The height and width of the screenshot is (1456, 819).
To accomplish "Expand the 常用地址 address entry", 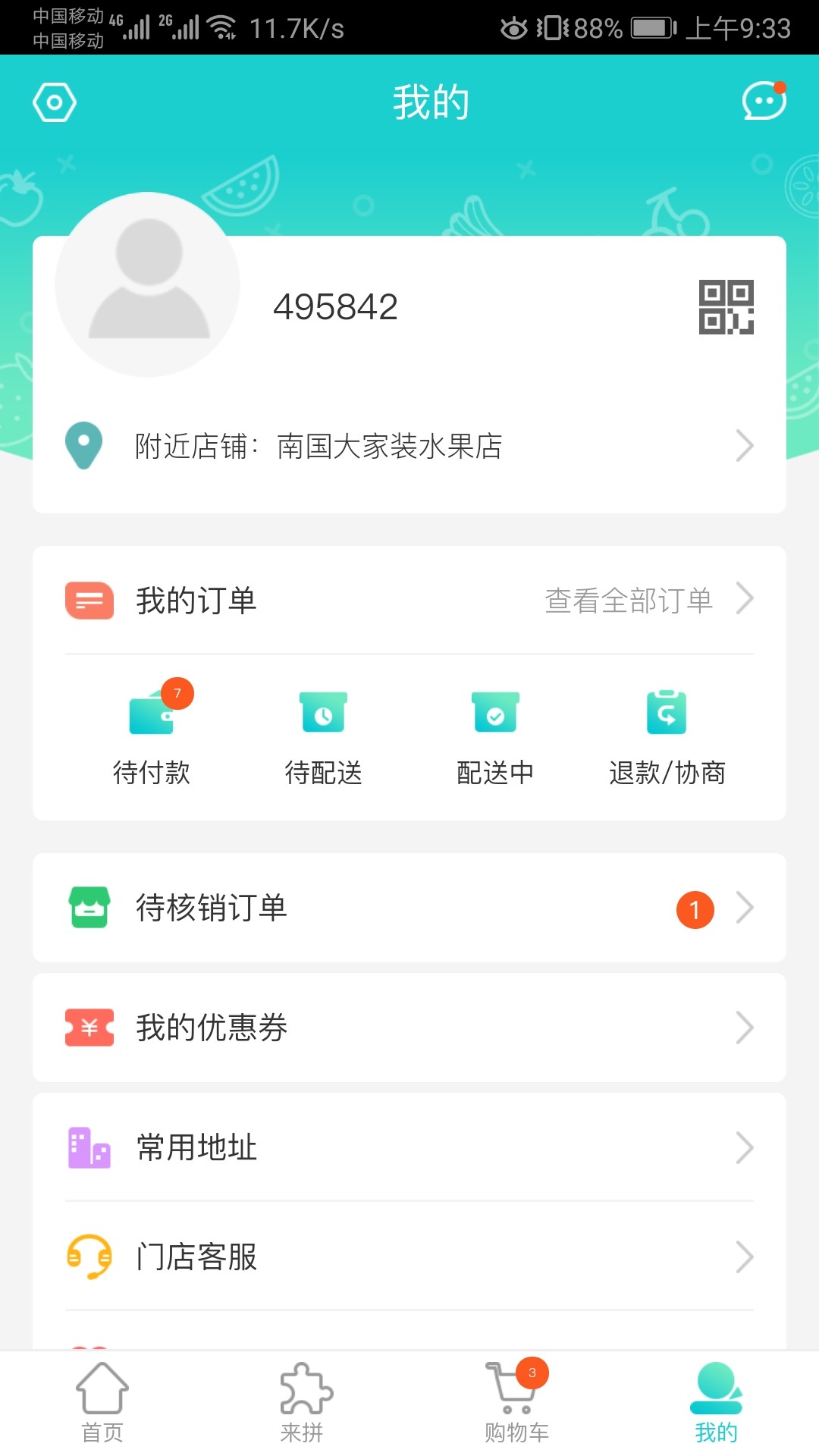I will point(409,1147).
